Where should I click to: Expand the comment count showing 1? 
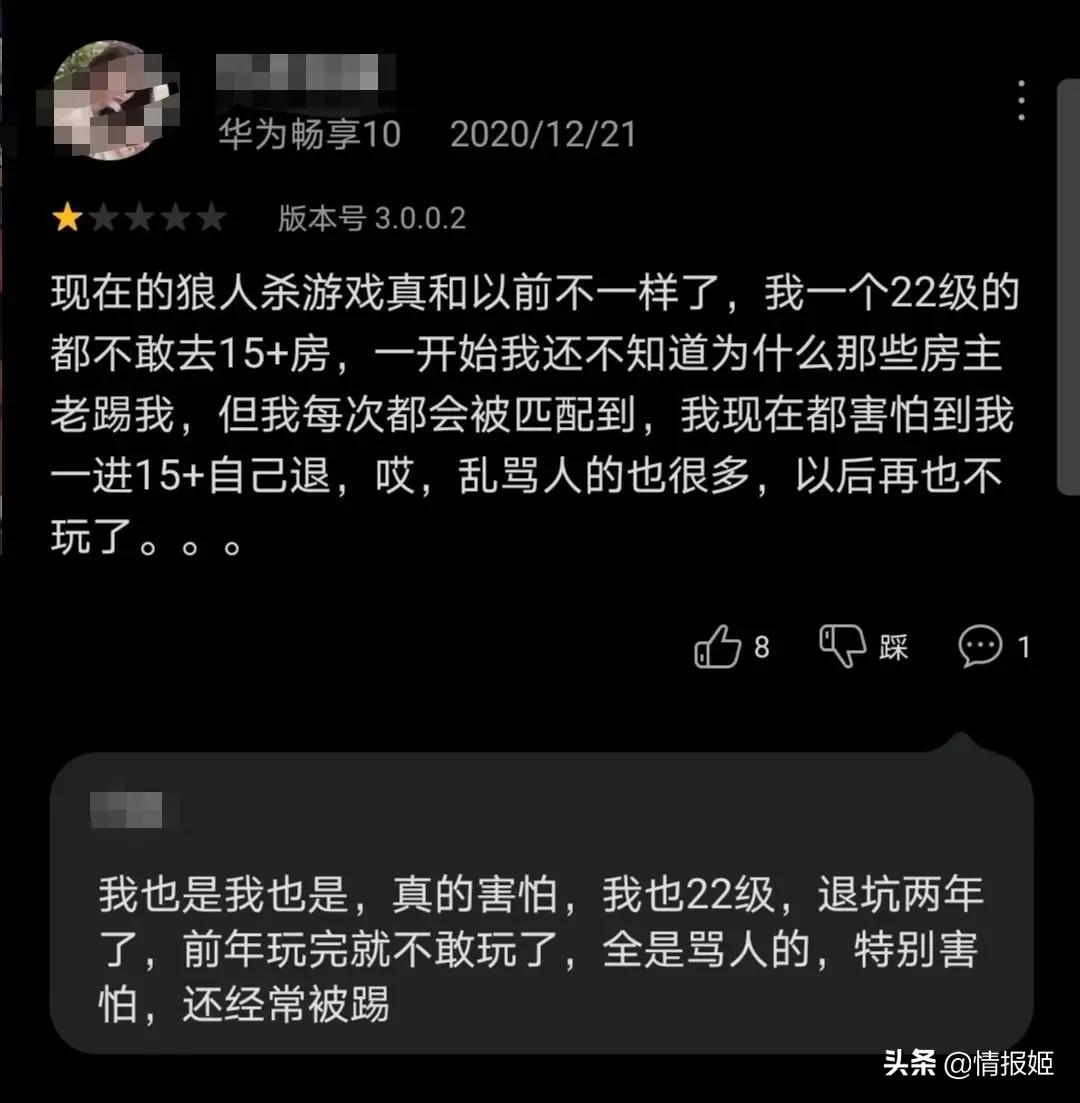click(1023, 648)
